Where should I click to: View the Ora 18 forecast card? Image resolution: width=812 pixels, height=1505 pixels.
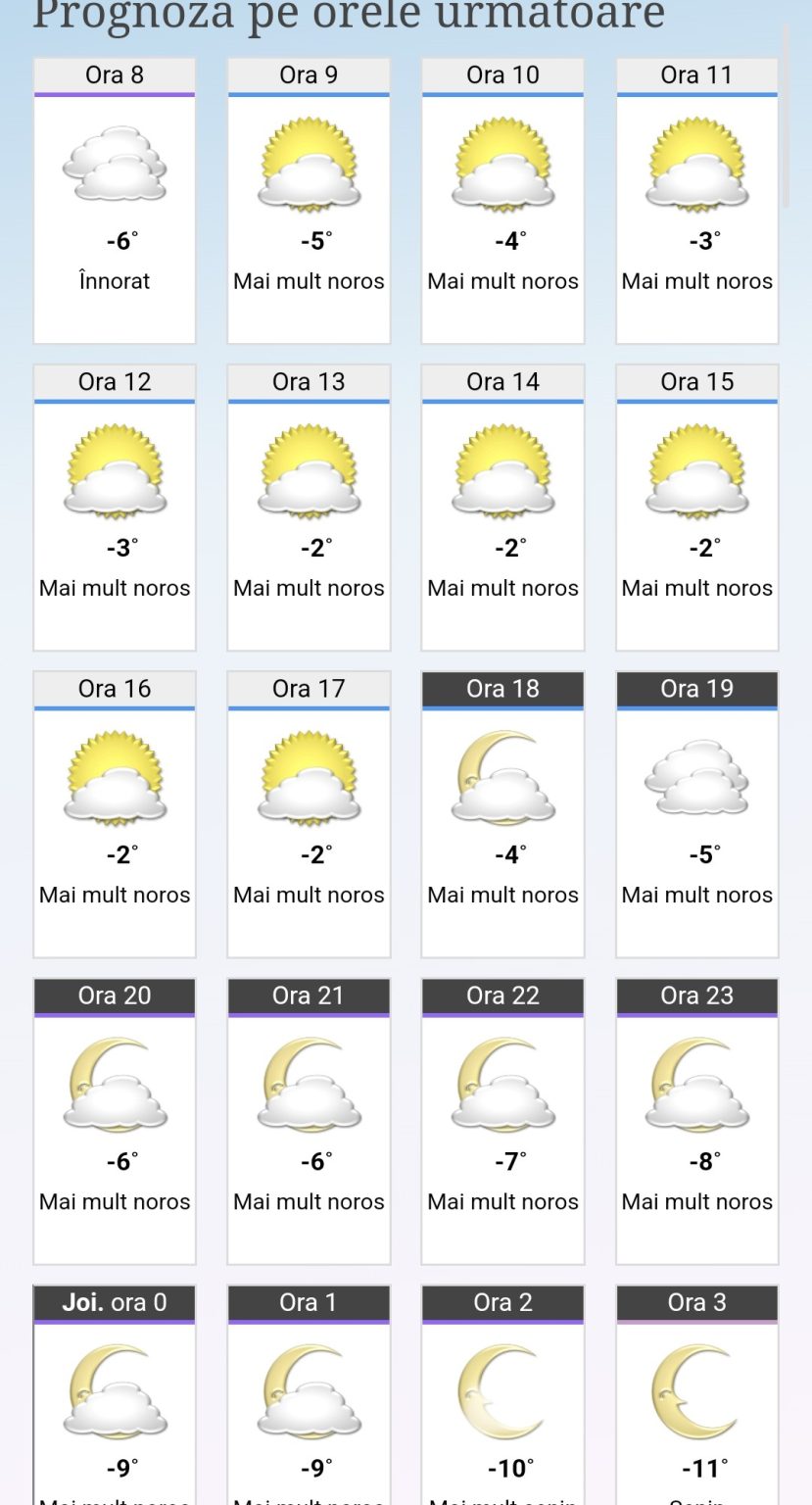pyautogui.click(x=502, y=814)
